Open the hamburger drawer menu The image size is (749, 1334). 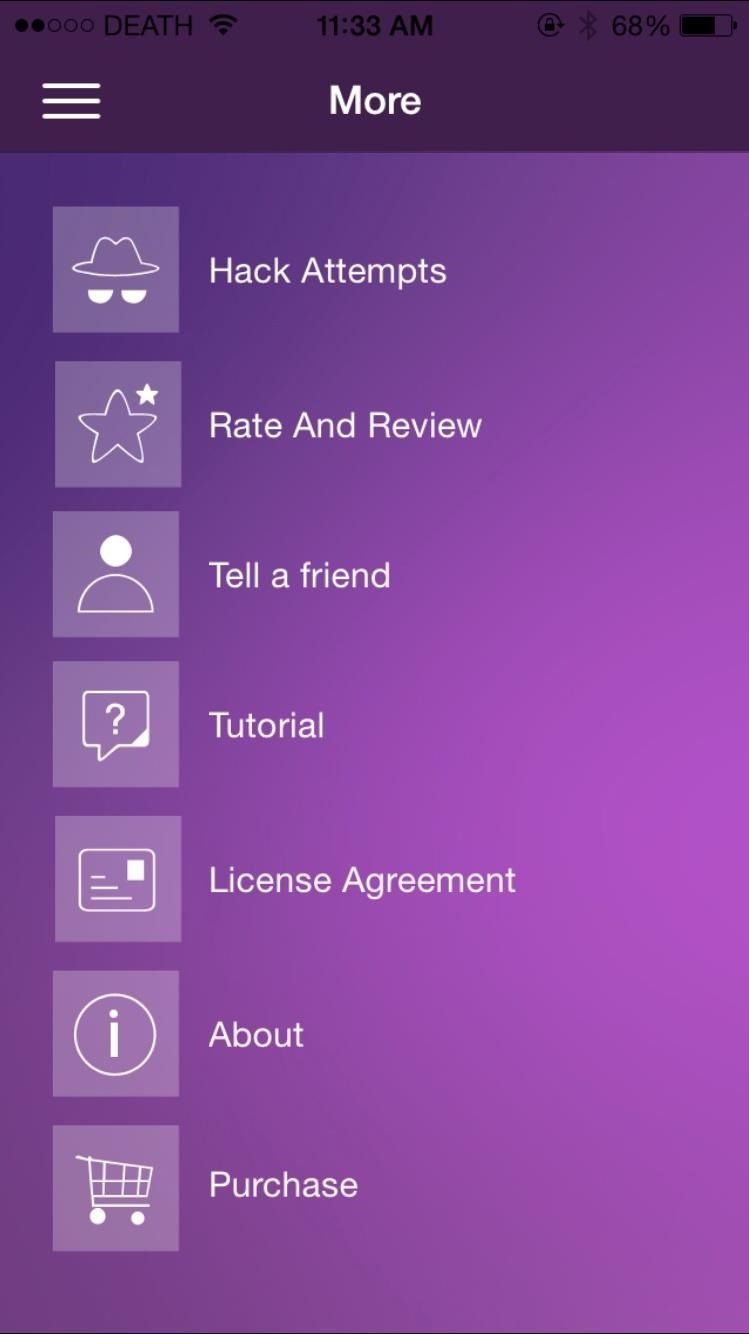[71, 101]
